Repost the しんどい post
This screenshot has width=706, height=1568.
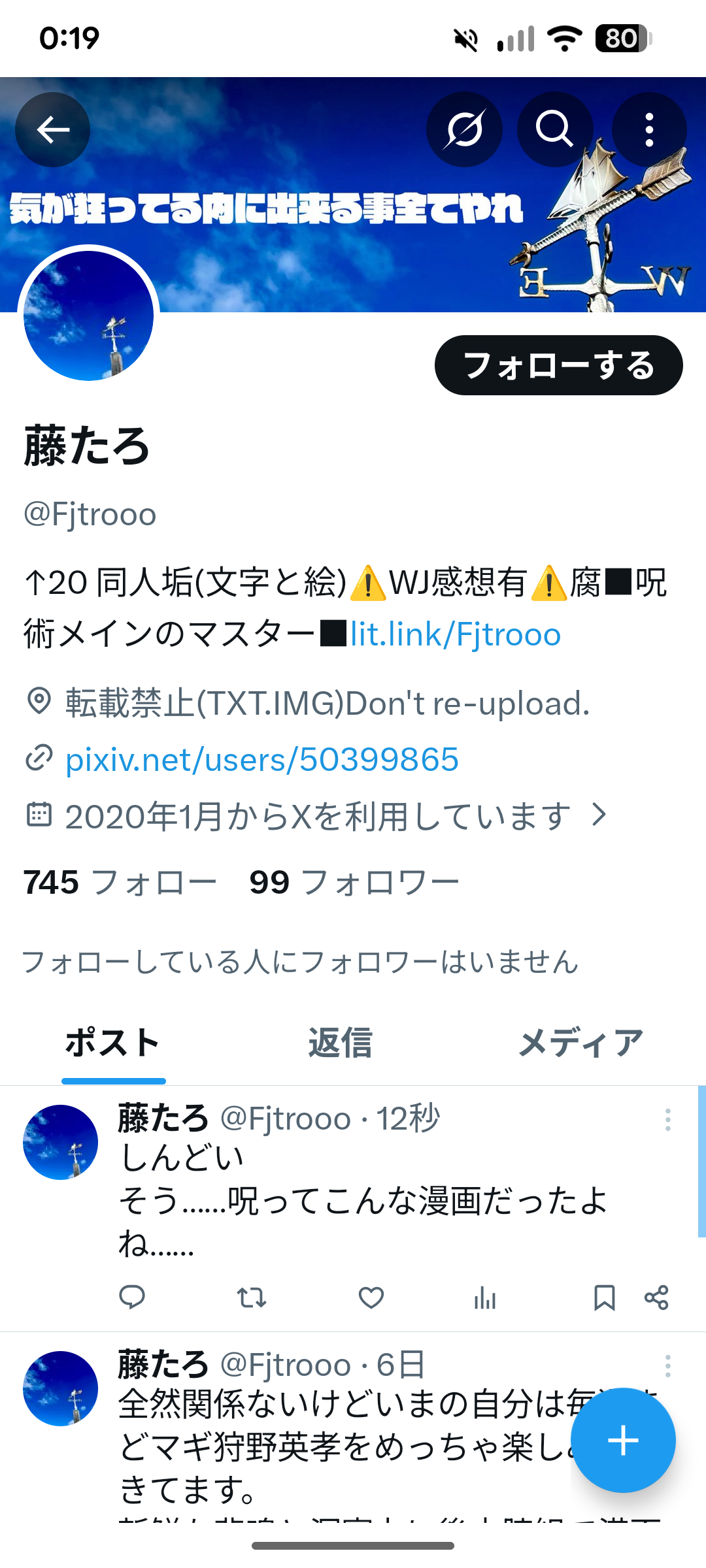coord(251,1298)
